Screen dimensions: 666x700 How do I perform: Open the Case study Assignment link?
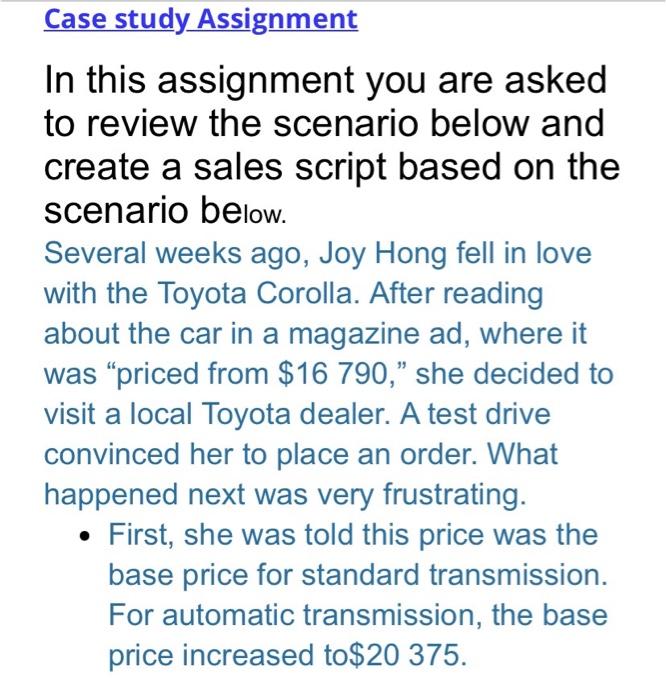click(x=201, y=19)
